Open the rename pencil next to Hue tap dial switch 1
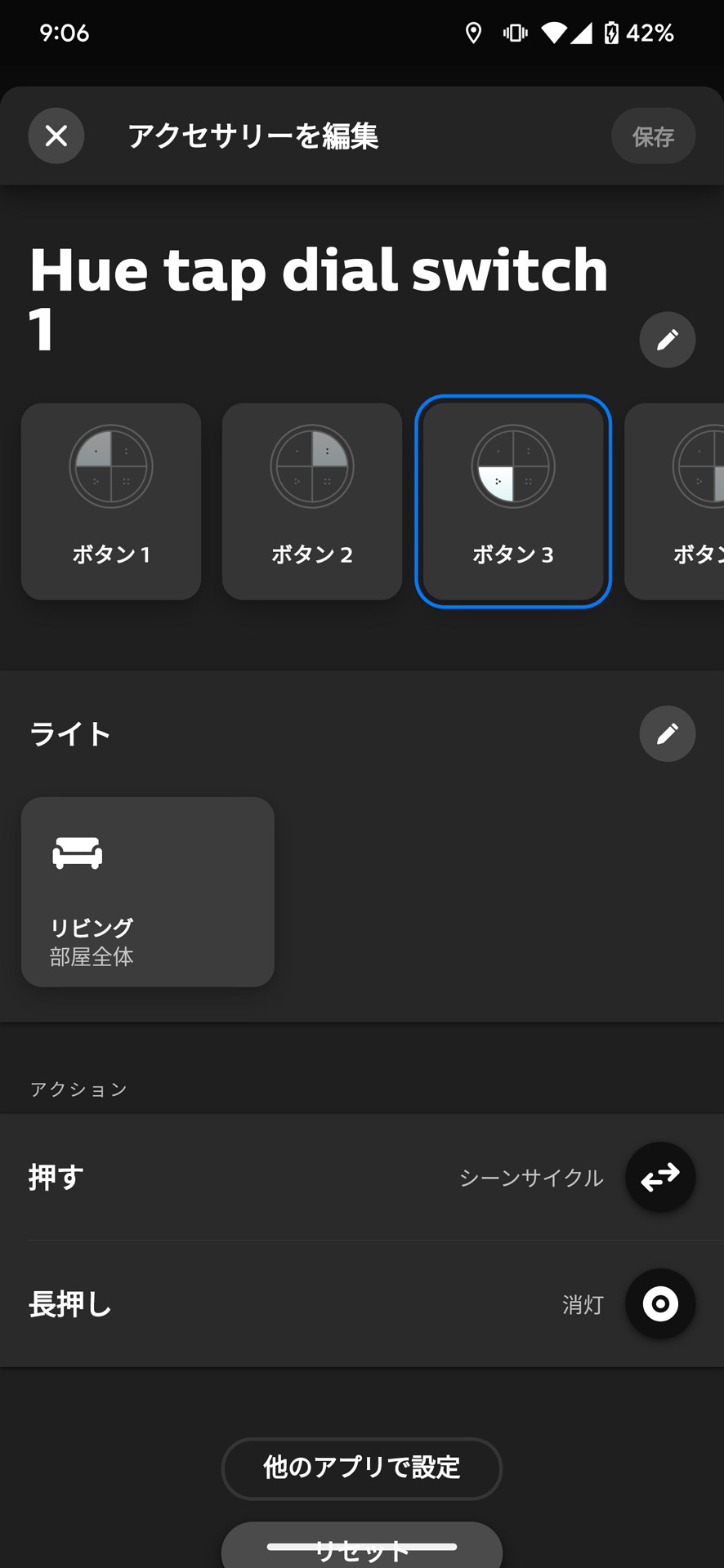The image size is (724, 1568). click(667, 340)
